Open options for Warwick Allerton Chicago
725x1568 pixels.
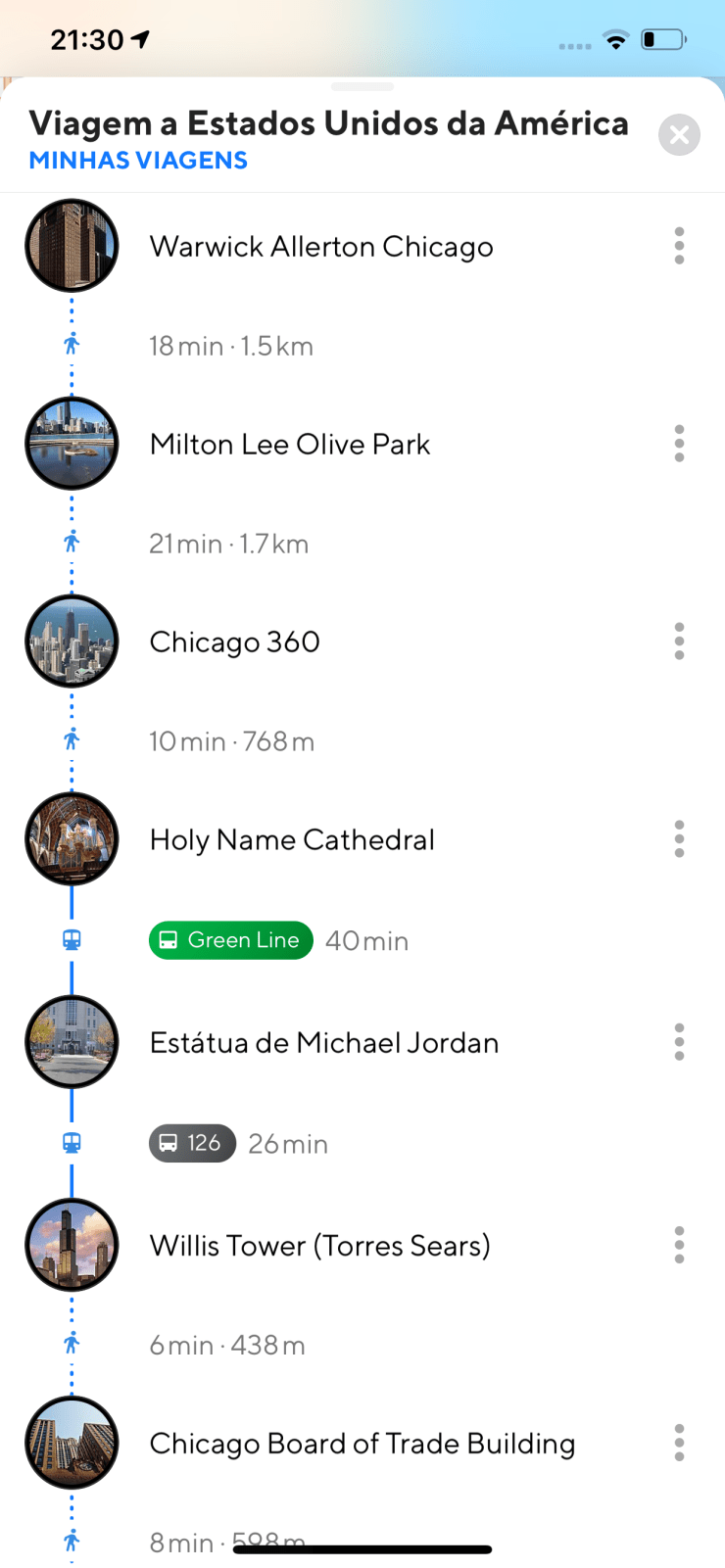[x=679, y=246]
